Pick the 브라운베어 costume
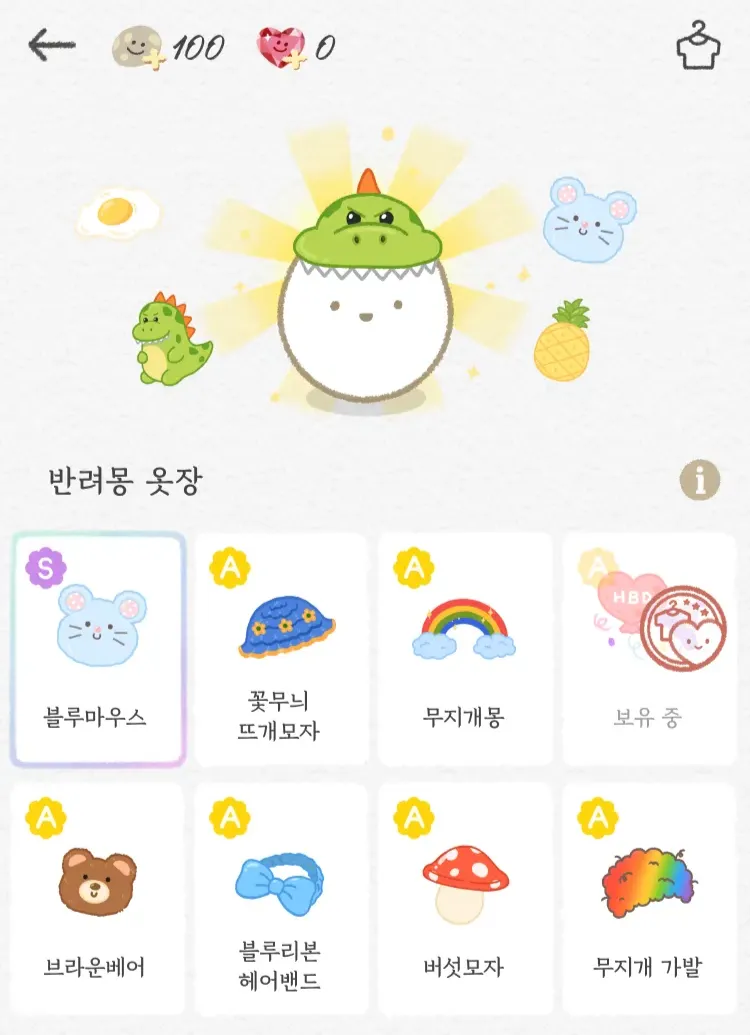 pos(98,900)
